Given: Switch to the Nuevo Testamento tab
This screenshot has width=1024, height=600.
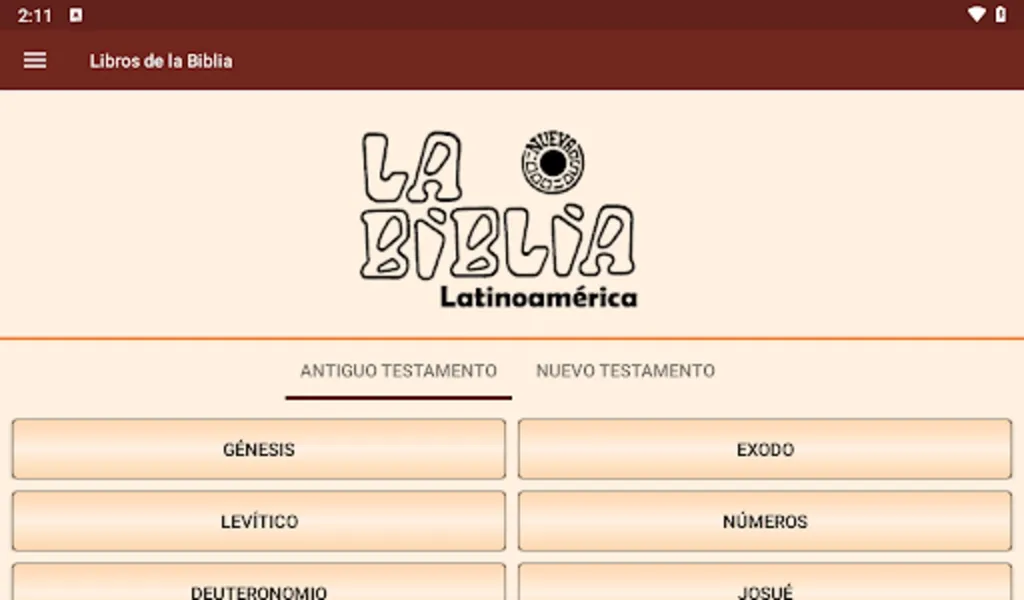Looking at the screenshot, I should [625, 371].
